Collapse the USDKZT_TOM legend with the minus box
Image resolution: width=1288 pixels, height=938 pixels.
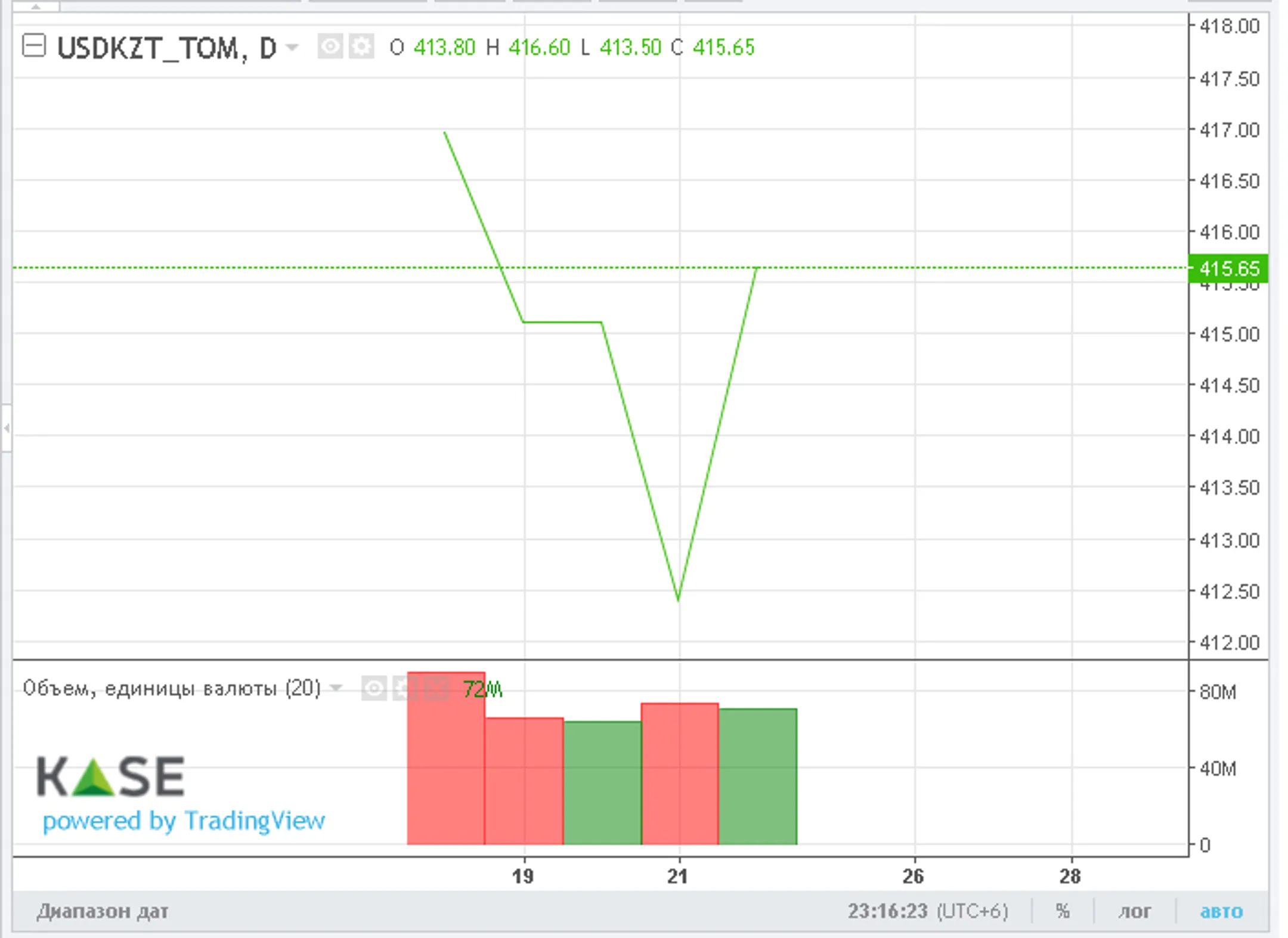point(34,46)
